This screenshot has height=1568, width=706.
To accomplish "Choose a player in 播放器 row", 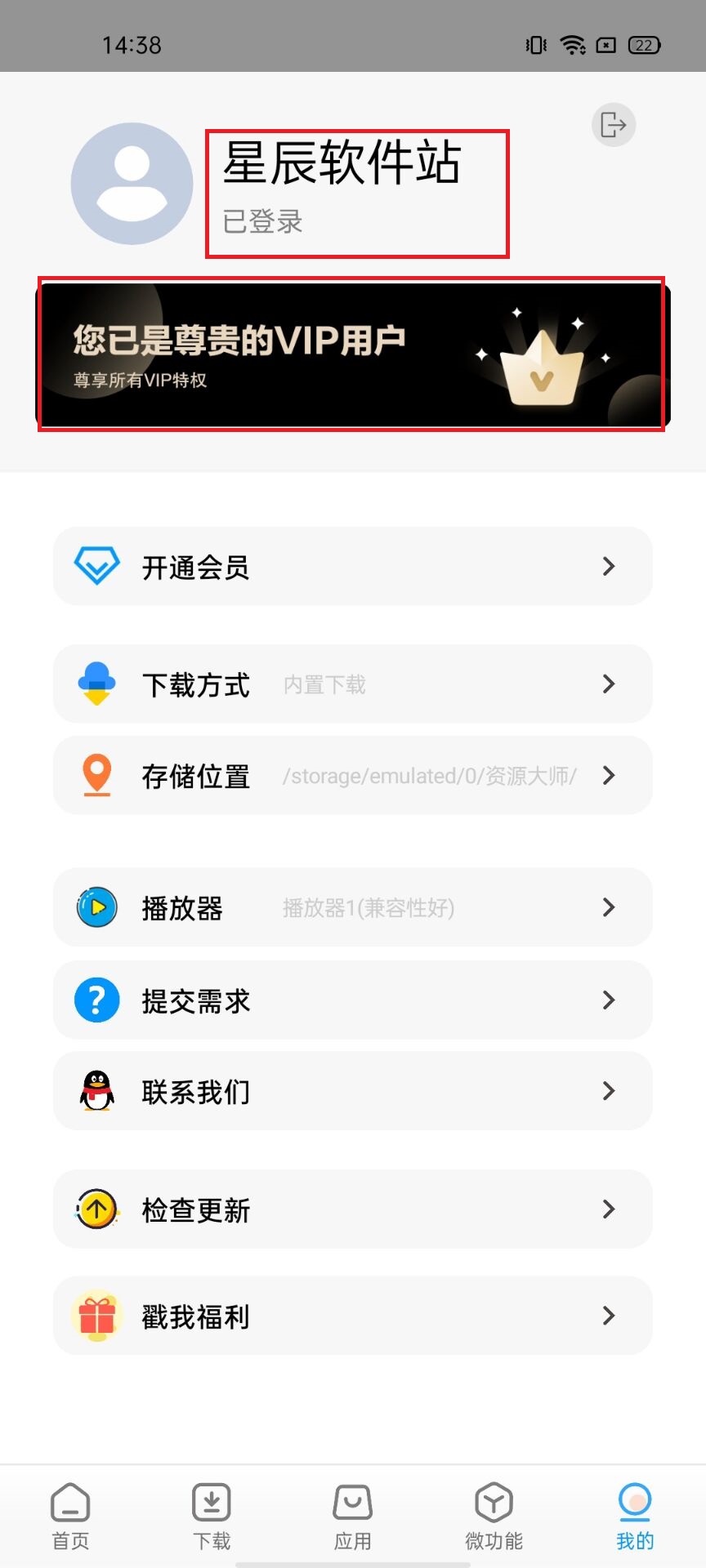I will point(352,907).
